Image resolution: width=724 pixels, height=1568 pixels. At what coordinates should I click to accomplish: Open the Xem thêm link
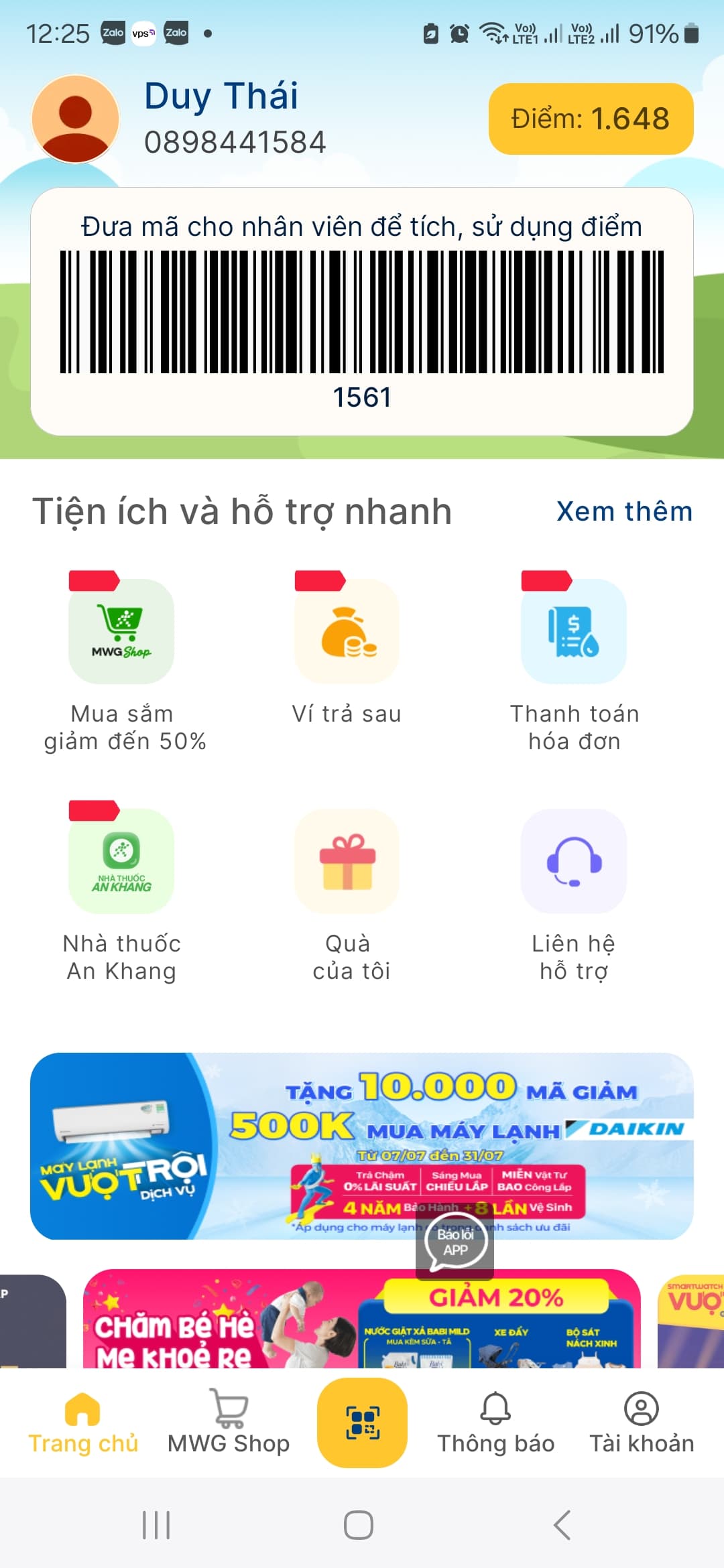tap(624, 511)
